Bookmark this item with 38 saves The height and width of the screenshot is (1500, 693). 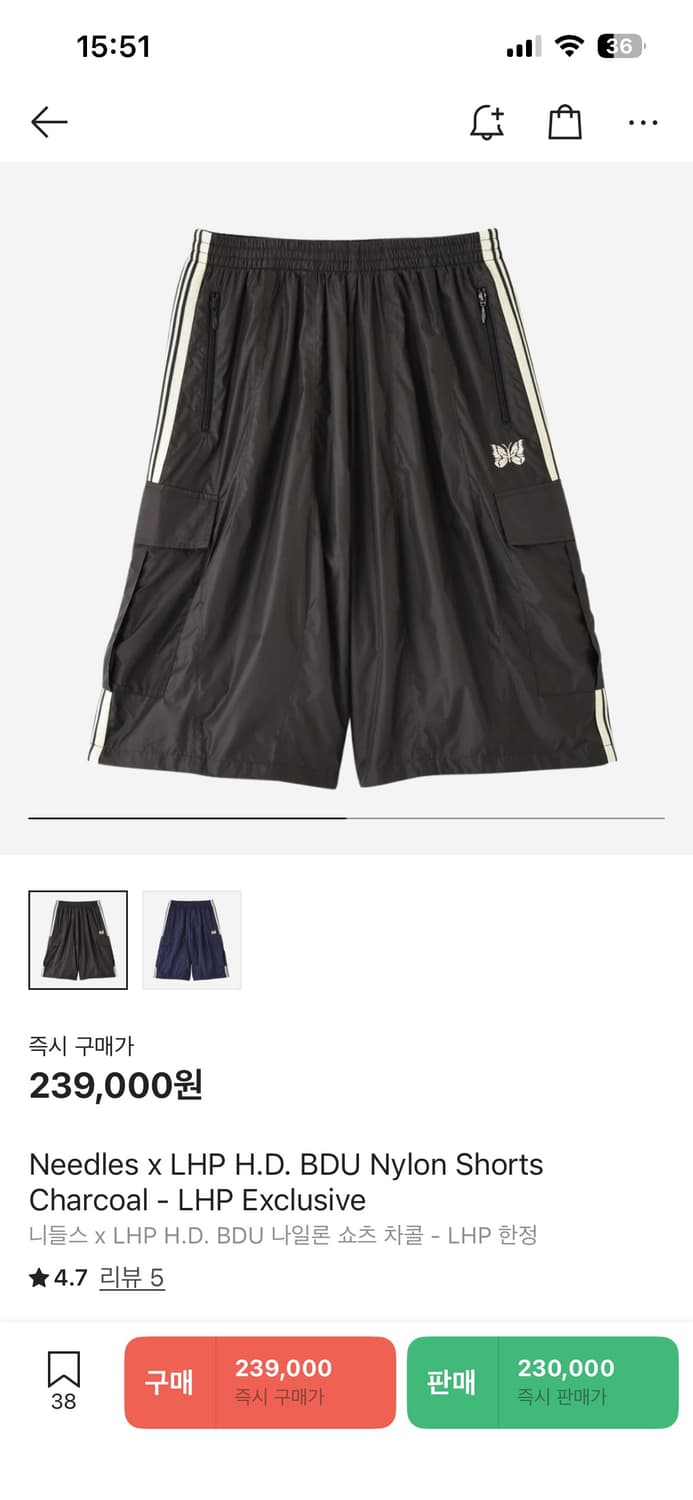point(63,1380)
